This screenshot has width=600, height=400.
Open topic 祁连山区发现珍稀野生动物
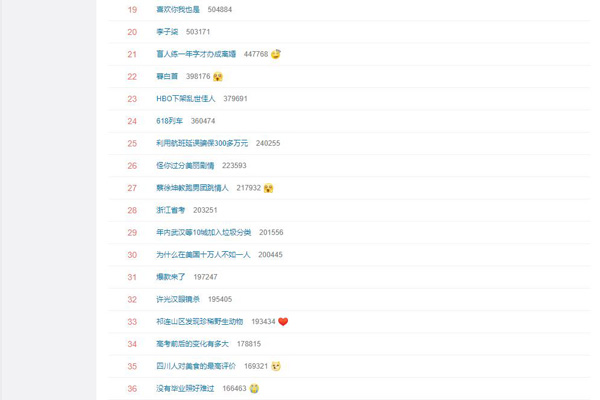click(200, 322)
